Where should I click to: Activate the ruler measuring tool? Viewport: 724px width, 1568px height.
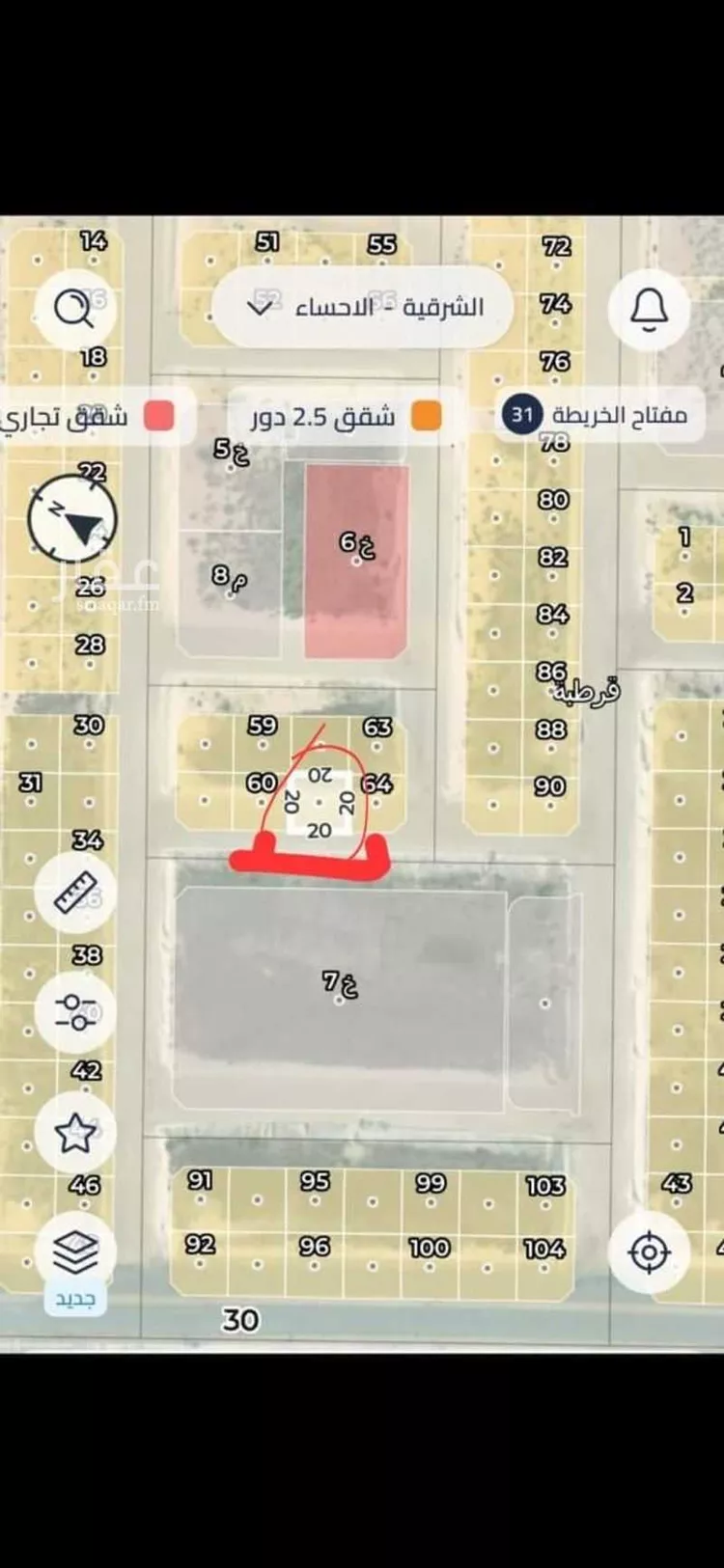point(75,893)
